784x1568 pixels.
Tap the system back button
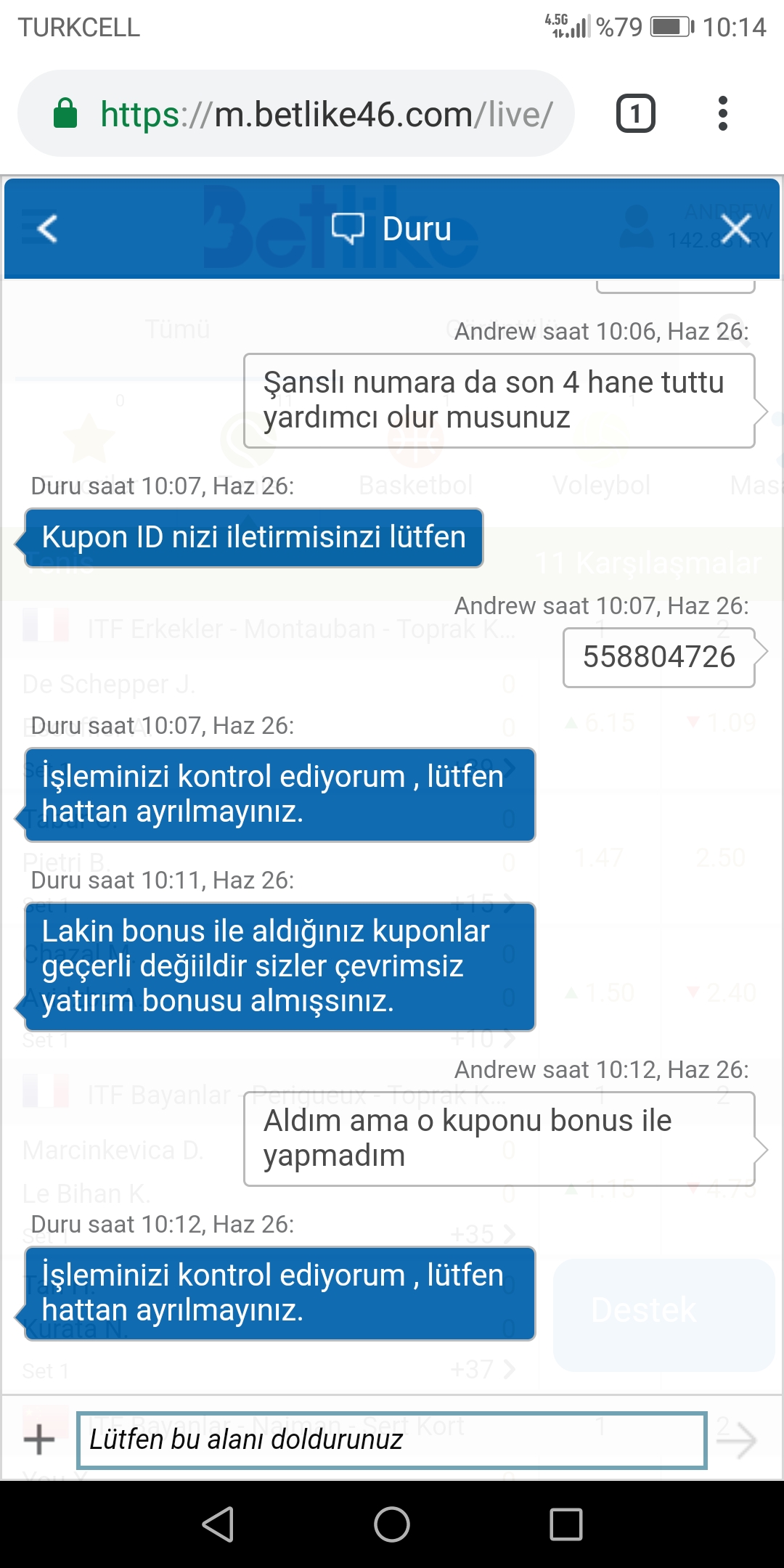tap(218, 1524)
